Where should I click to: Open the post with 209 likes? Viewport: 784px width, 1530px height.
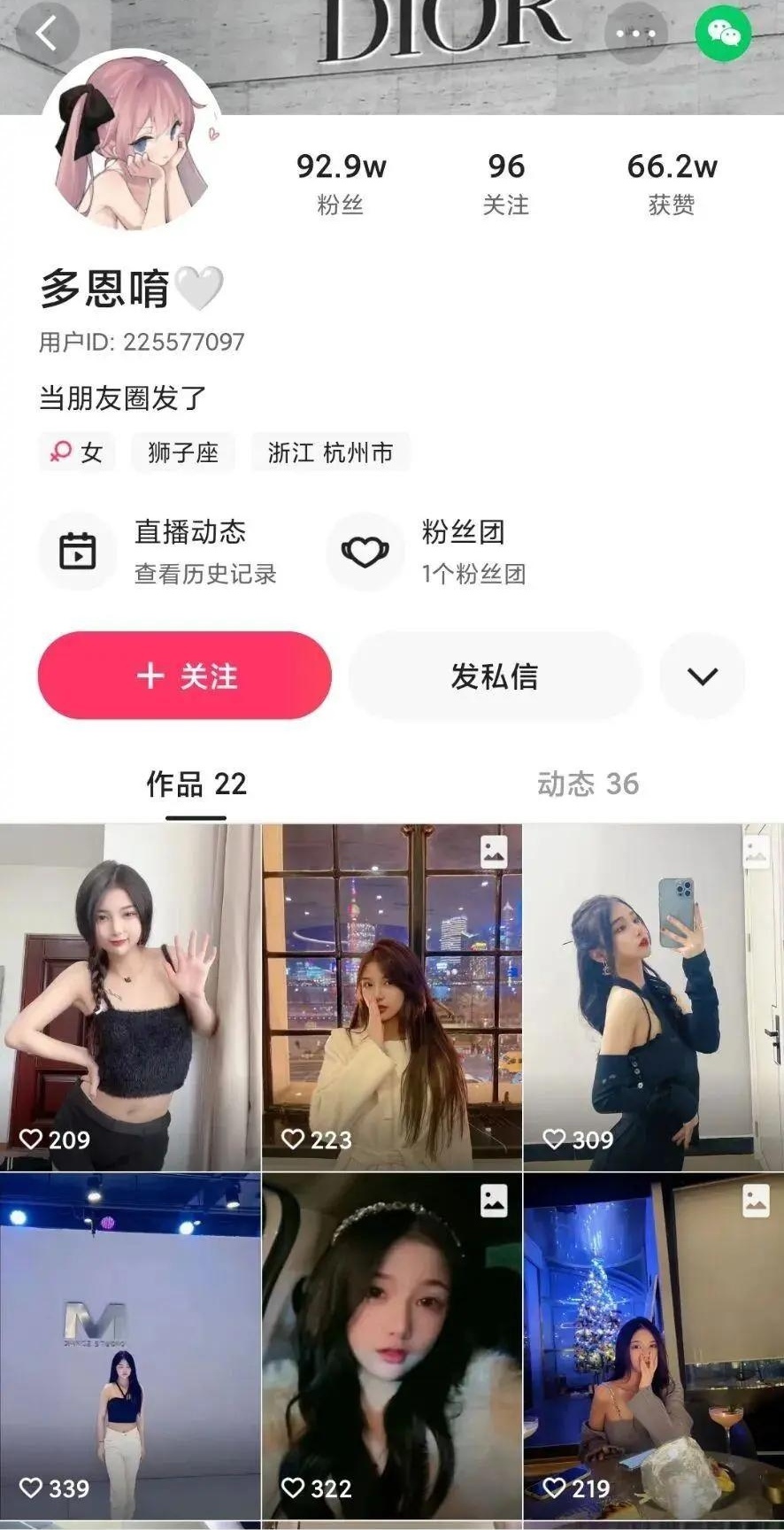coord(130,996)
